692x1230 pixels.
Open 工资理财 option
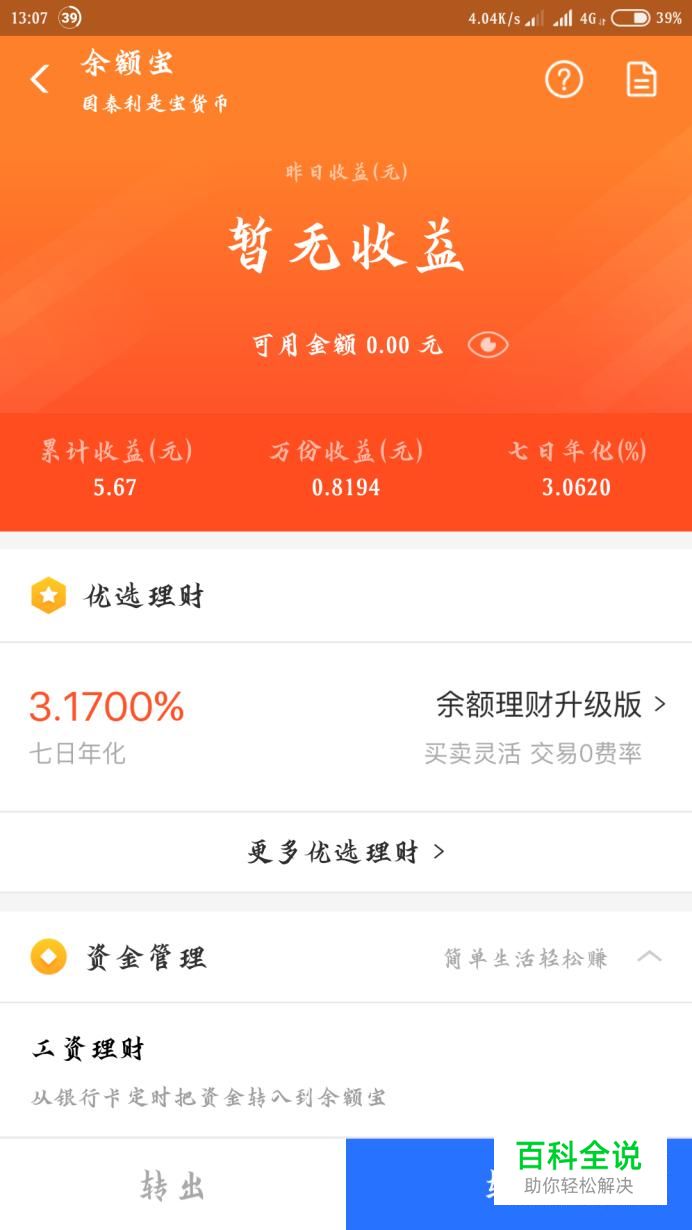pos(88,1050)
